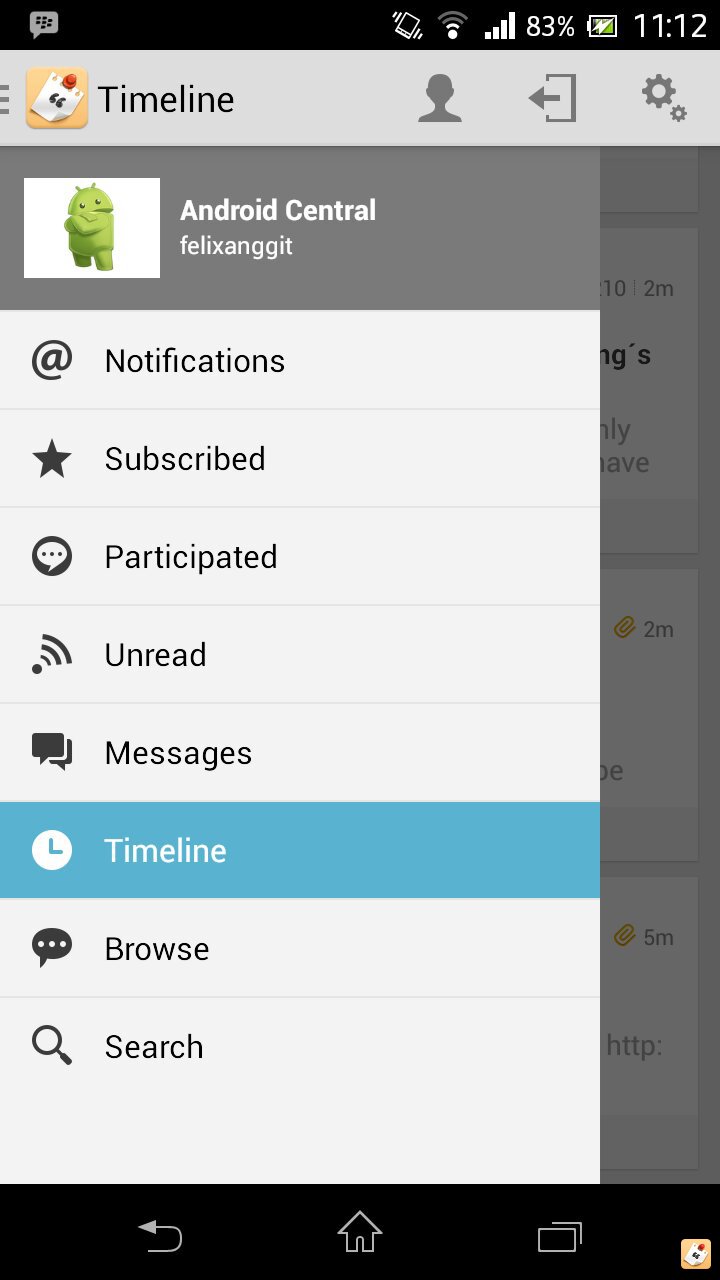
Task: Close the drawer via app icon
Action: pos(56,99)
